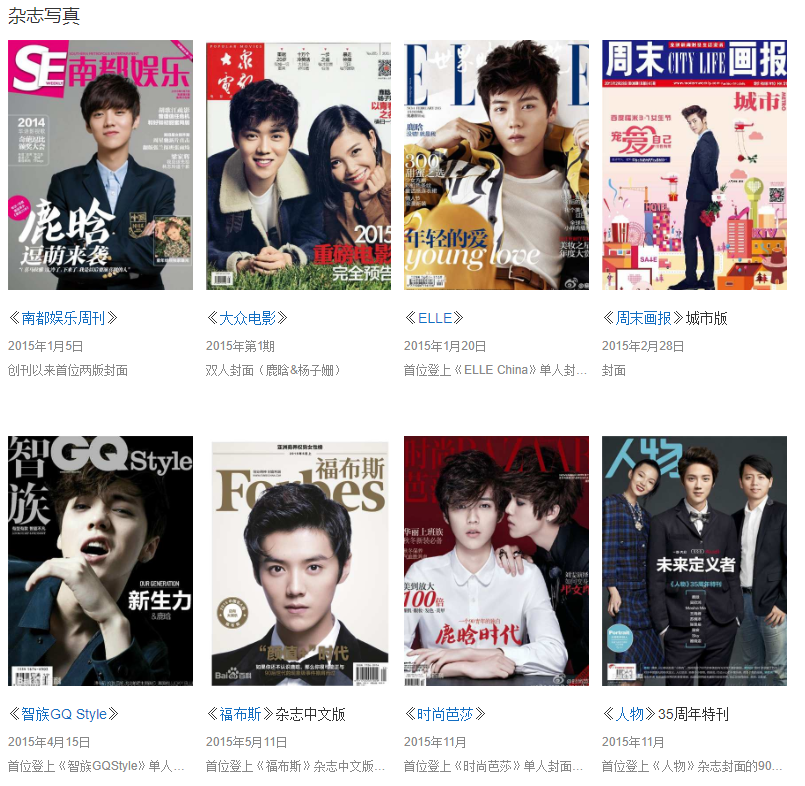Image resolution: width=805 pixels, height=786 pixels.
Task: View the 智族GQ Style cover image
Action: click(100, 561)
